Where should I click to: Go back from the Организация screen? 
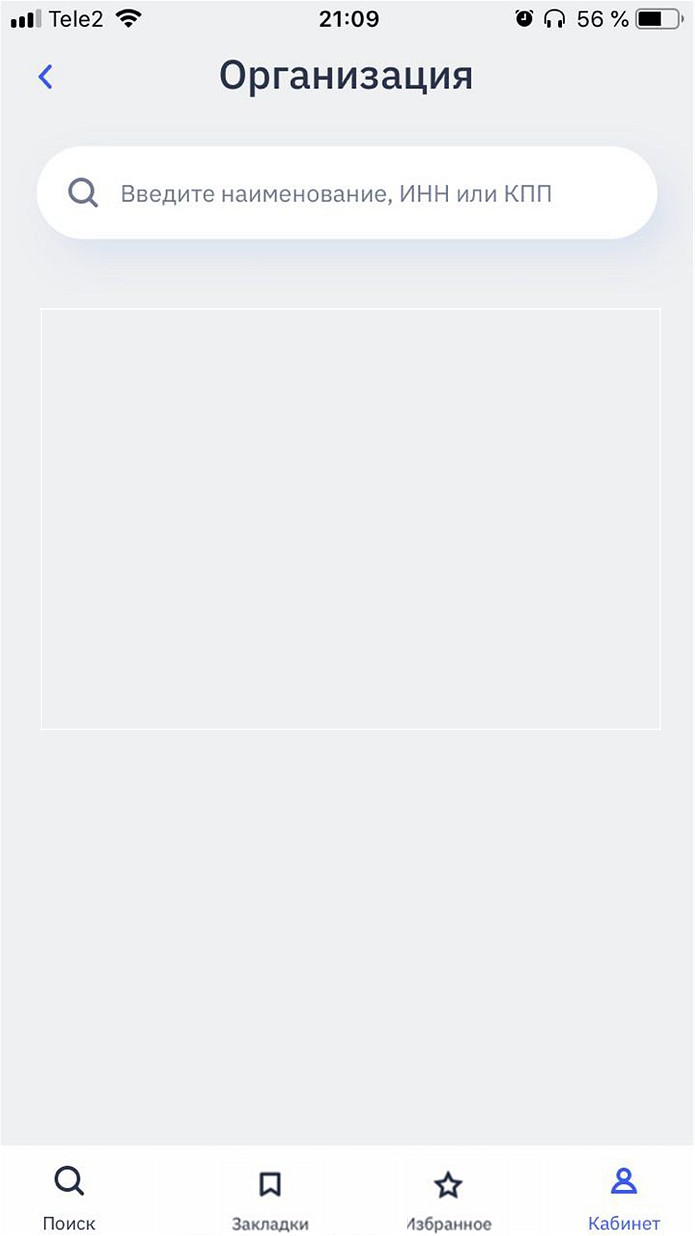(45, 77)
